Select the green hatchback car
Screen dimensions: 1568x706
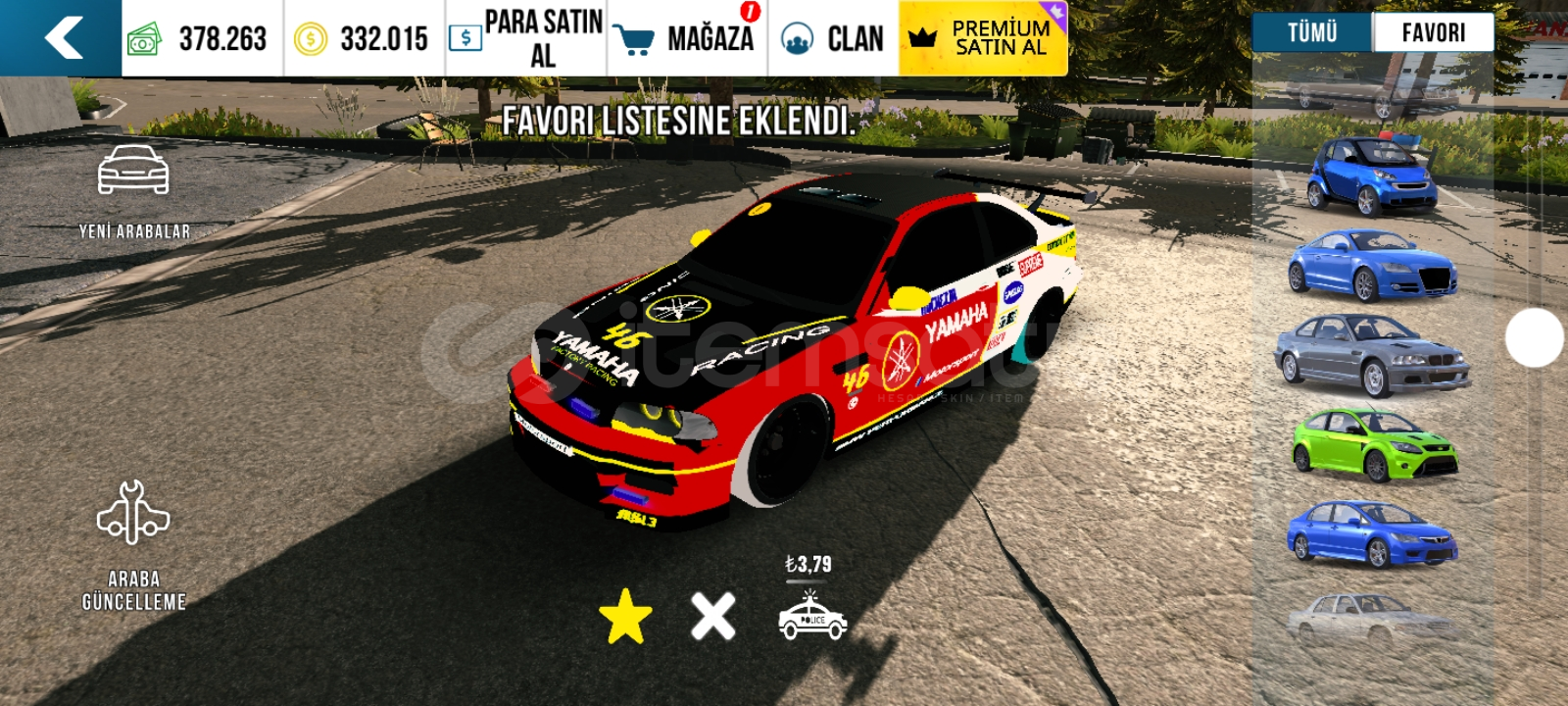(x=1371, y=446)
